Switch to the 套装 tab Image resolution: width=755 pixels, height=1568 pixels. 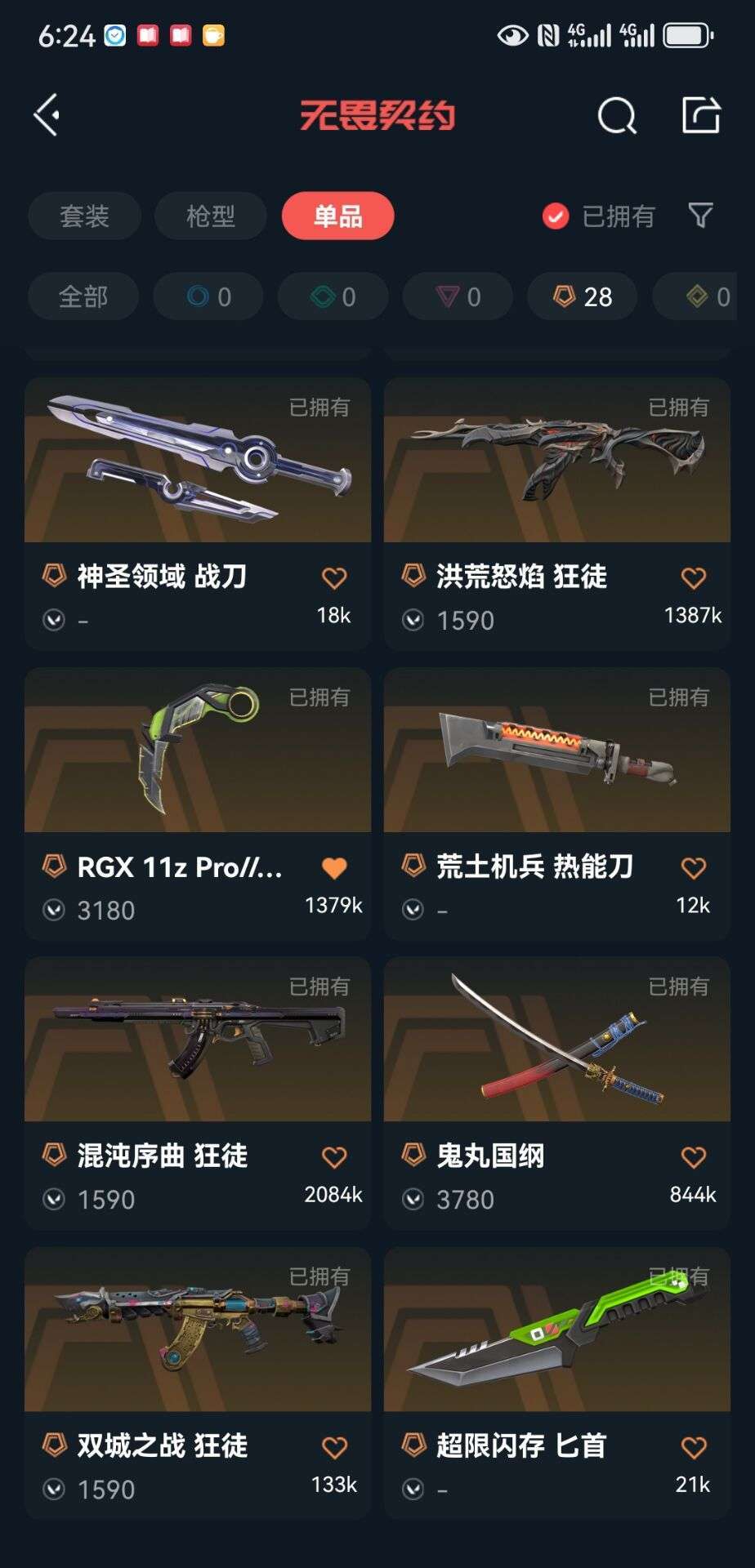pyautogui.click(x=83, y=216)
